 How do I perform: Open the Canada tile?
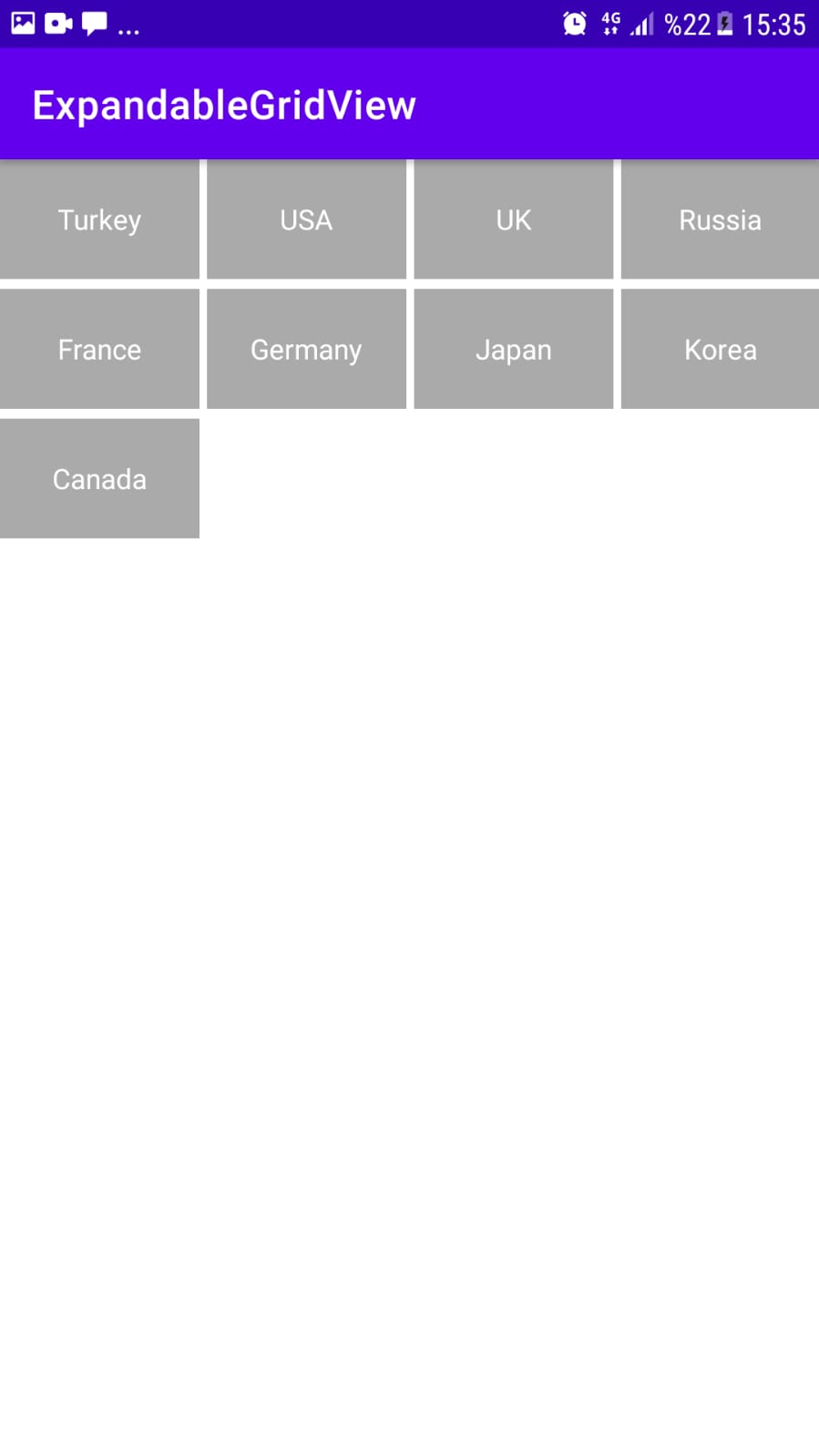99,478
